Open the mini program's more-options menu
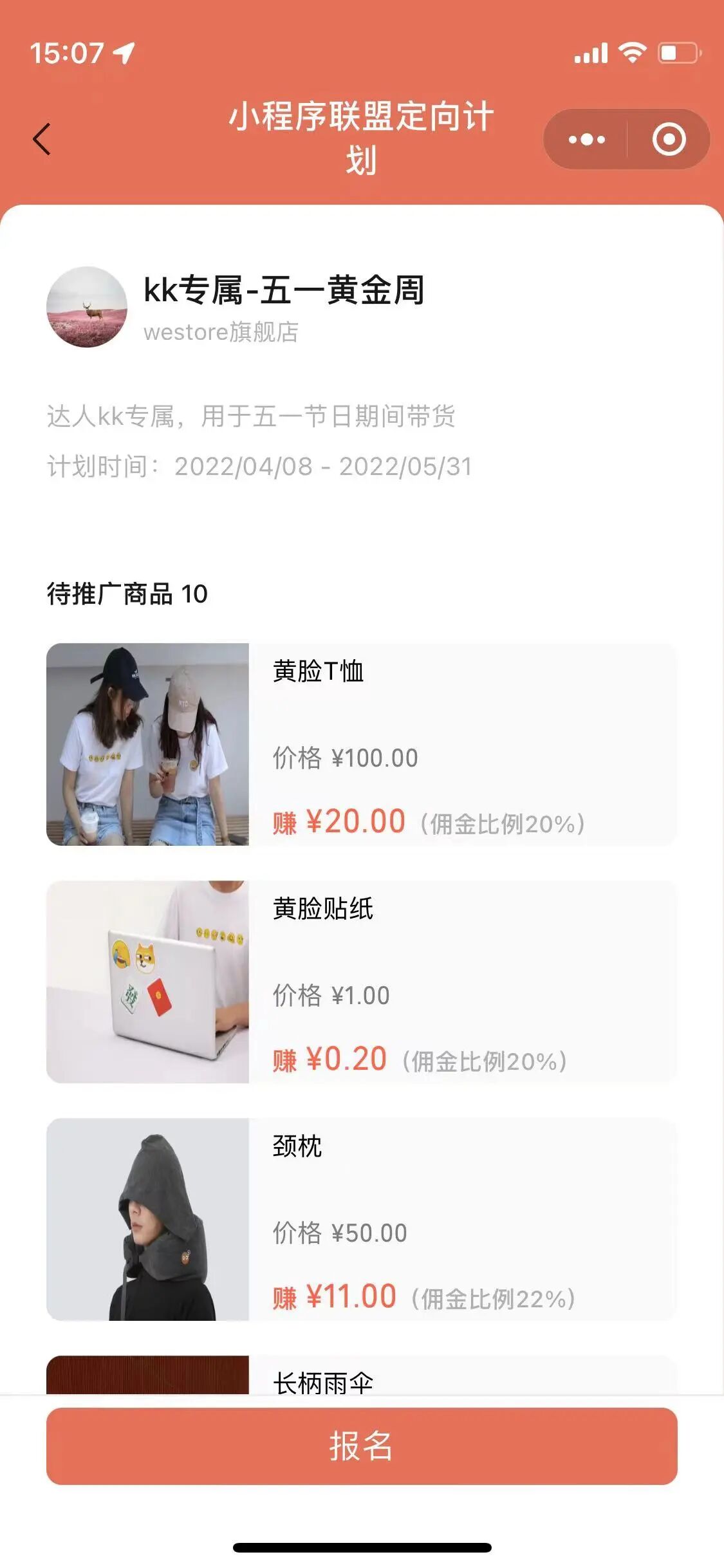Image resolution: width=724 pixels, height=1568 pixels. point(586,139)
